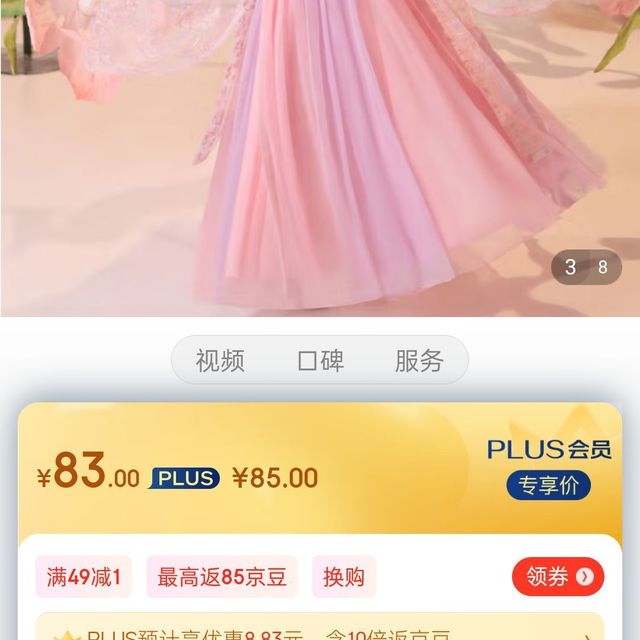Image resolution: width=640 pixels, height=640 pixels.
Task: Open the 换购 deal tag
Action: pos(344,577)
